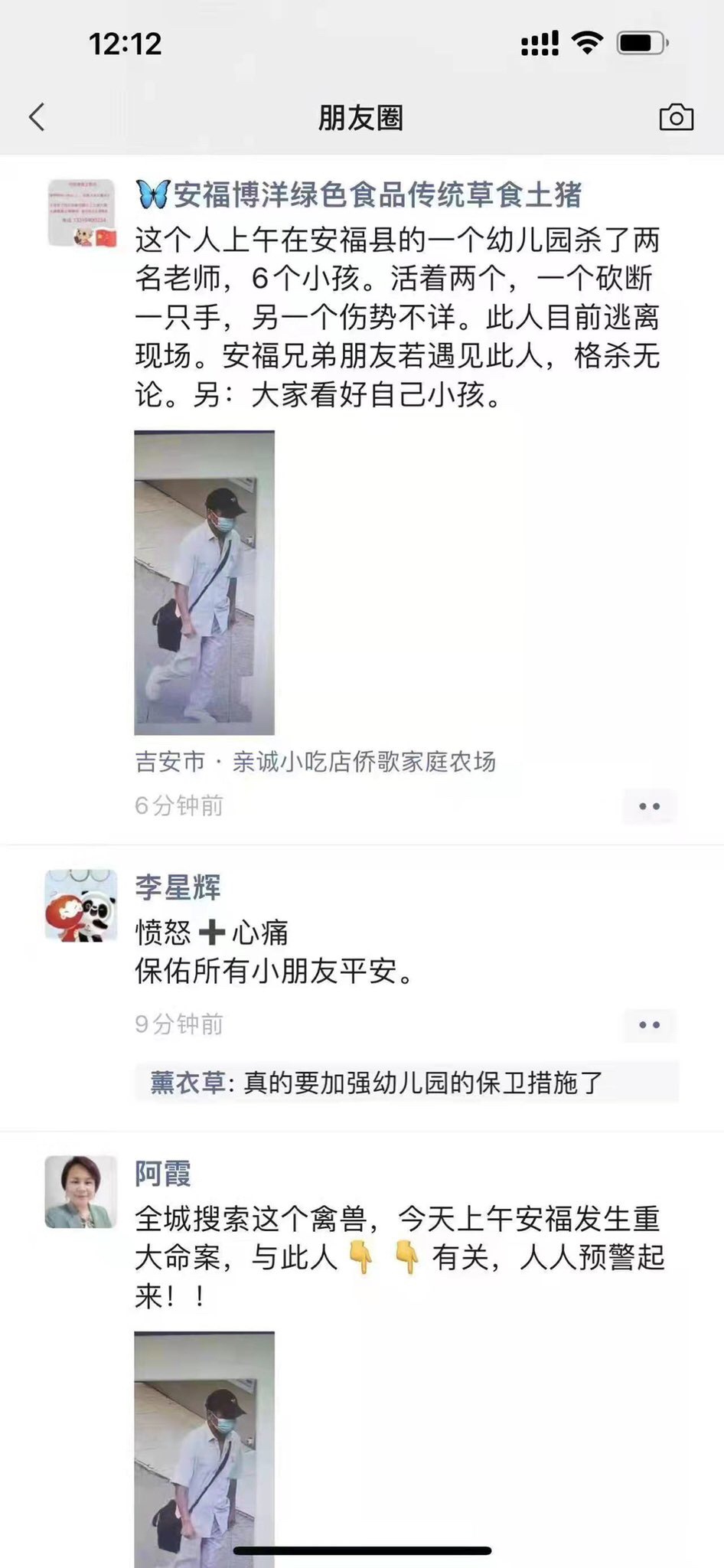Open 阿霞's profile name
Image resolution: width=724 pixels, height=1568 pixels.
(163, 1174)
